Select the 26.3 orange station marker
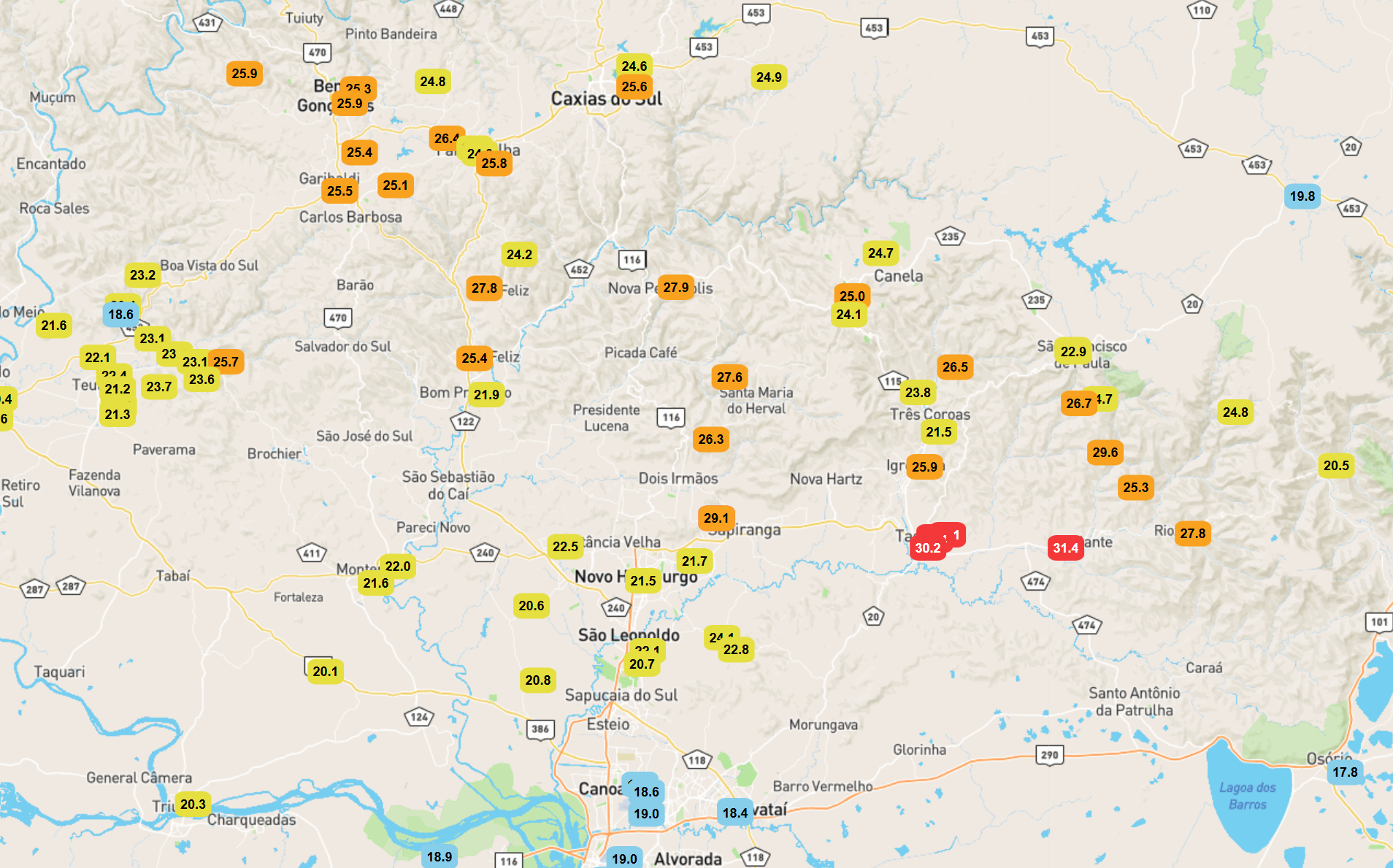The image size is (1393, 868). 710,439
